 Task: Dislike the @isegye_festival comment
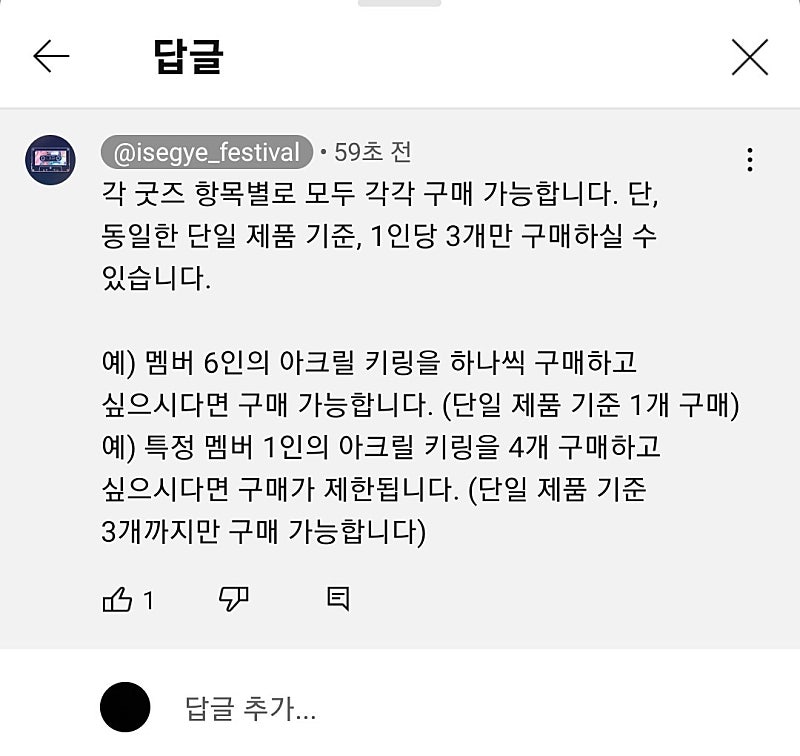pos(233,599)
